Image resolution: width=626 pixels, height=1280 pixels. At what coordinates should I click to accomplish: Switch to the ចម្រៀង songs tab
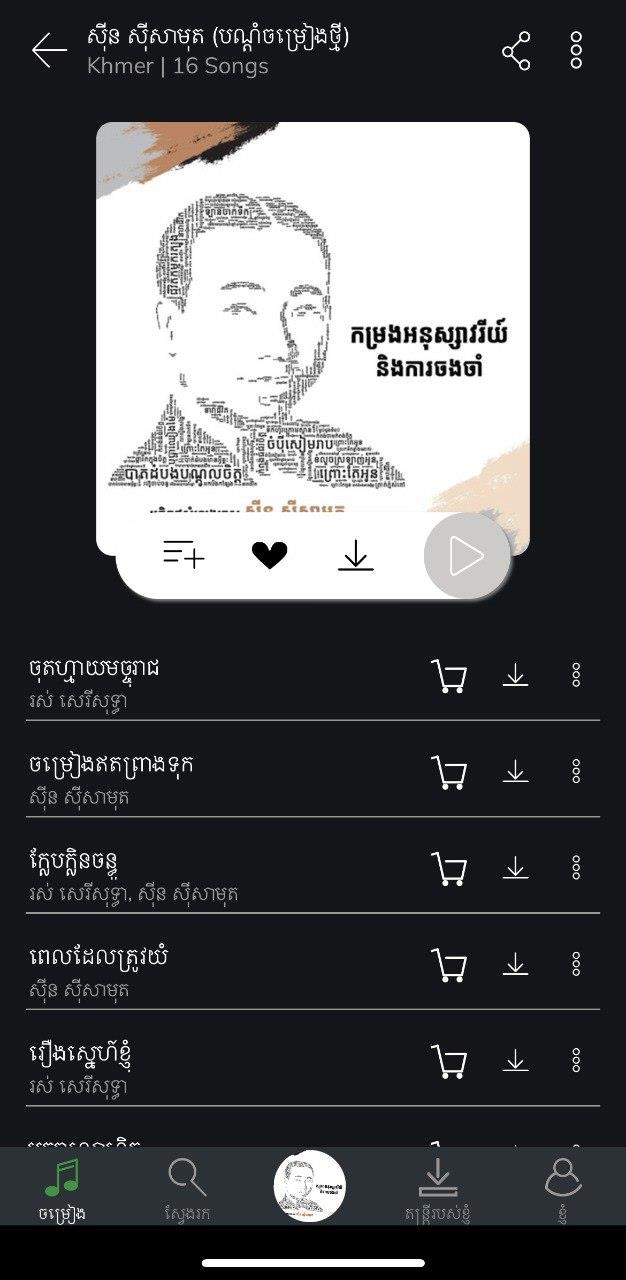tap(62, 1188)
